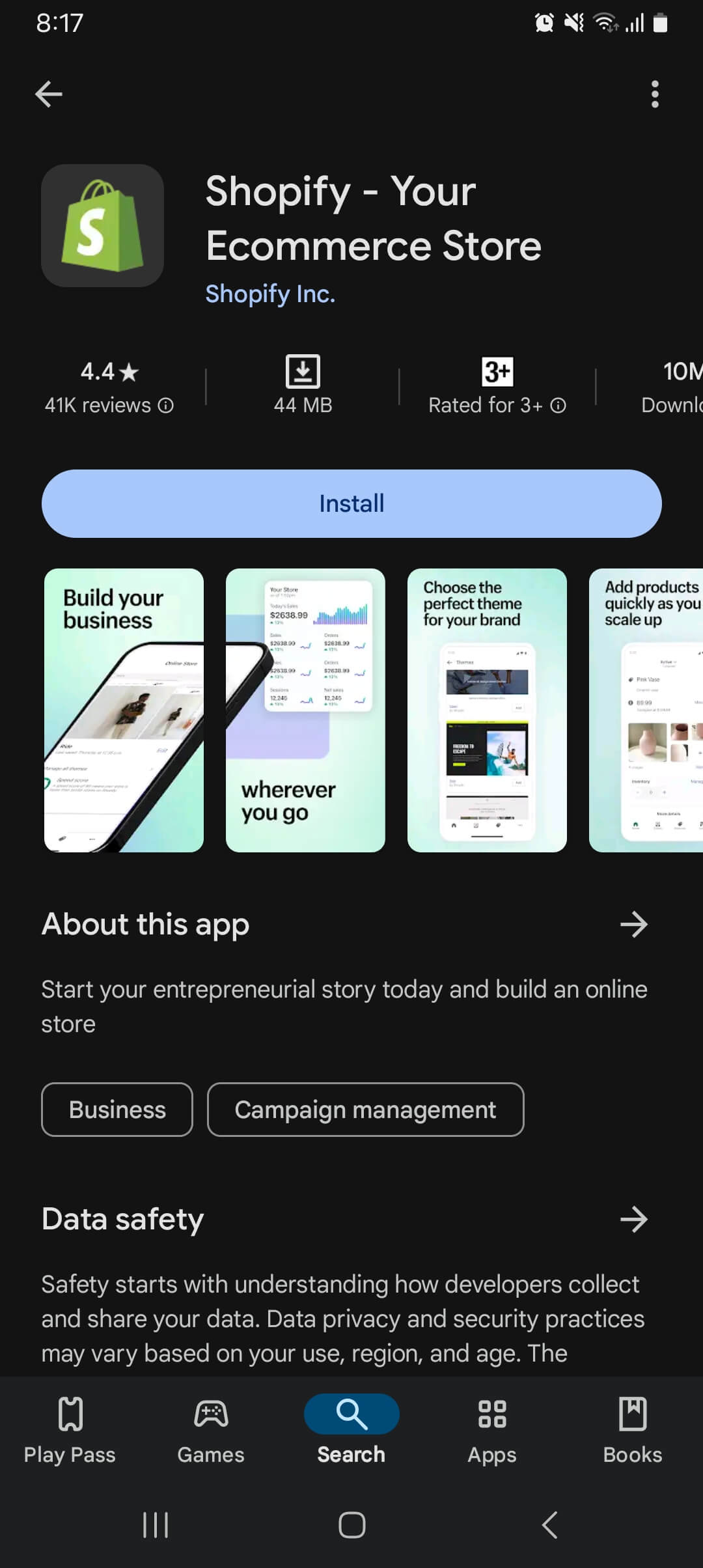703x1568 pixels.
Task: Switch to the Apps tab
Action: [492, 1430]
